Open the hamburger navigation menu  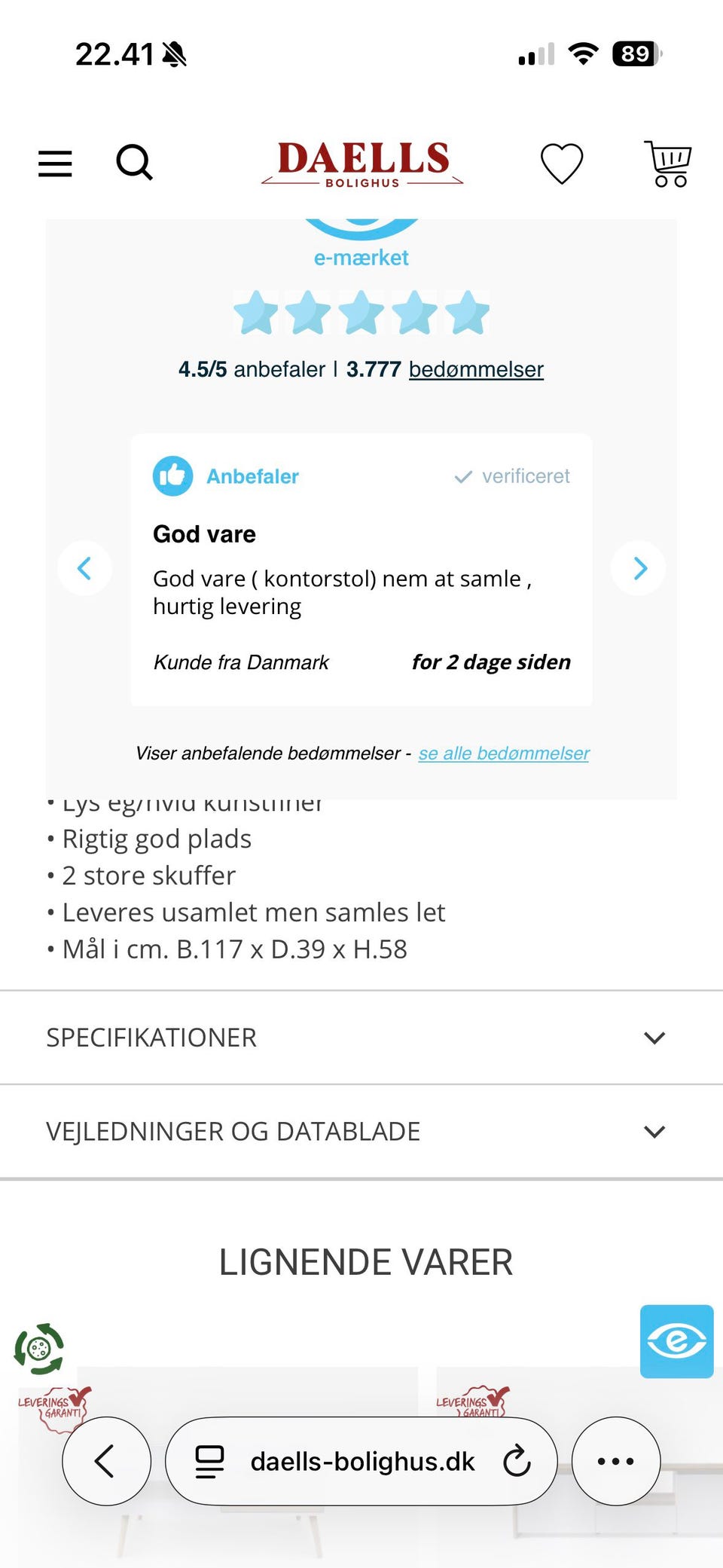click(54, 164)
